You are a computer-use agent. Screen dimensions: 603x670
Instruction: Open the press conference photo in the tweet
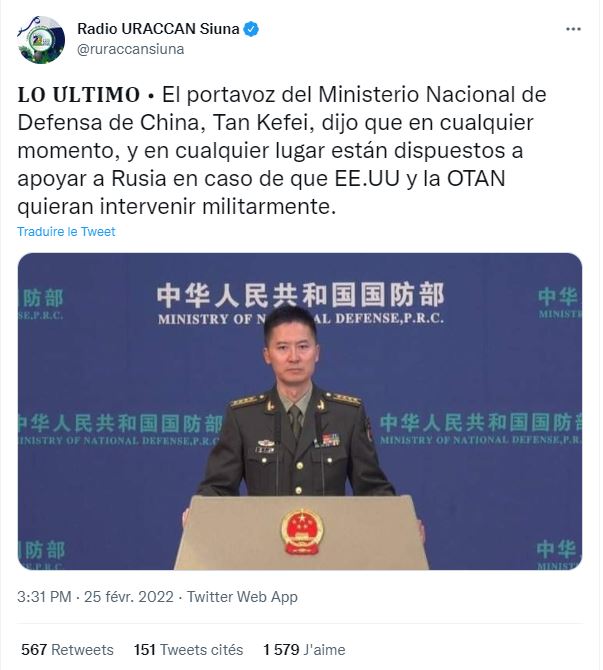pyautogui.click(x=300, y=411)
